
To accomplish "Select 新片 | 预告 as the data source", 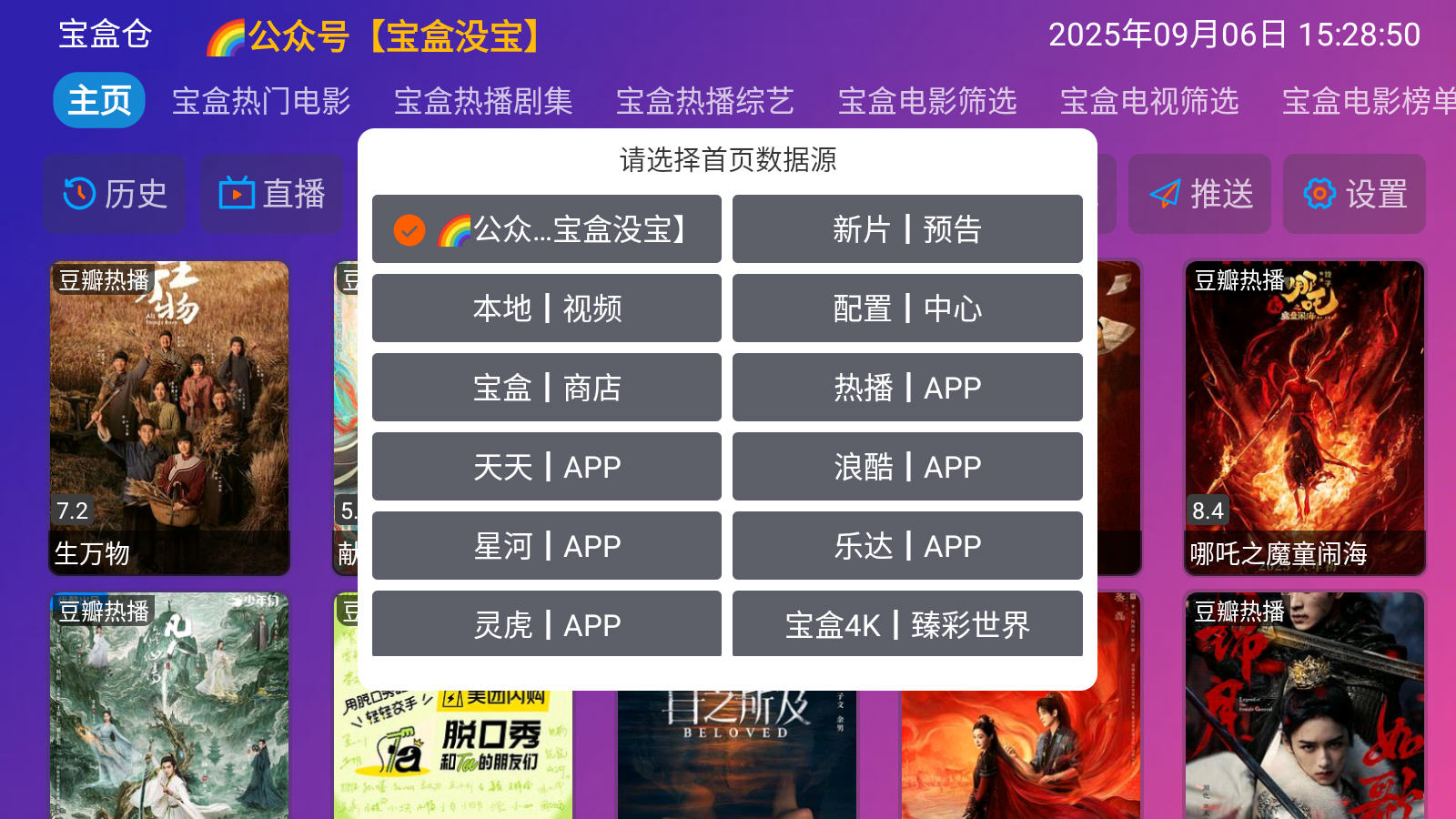I will [907, 229].
